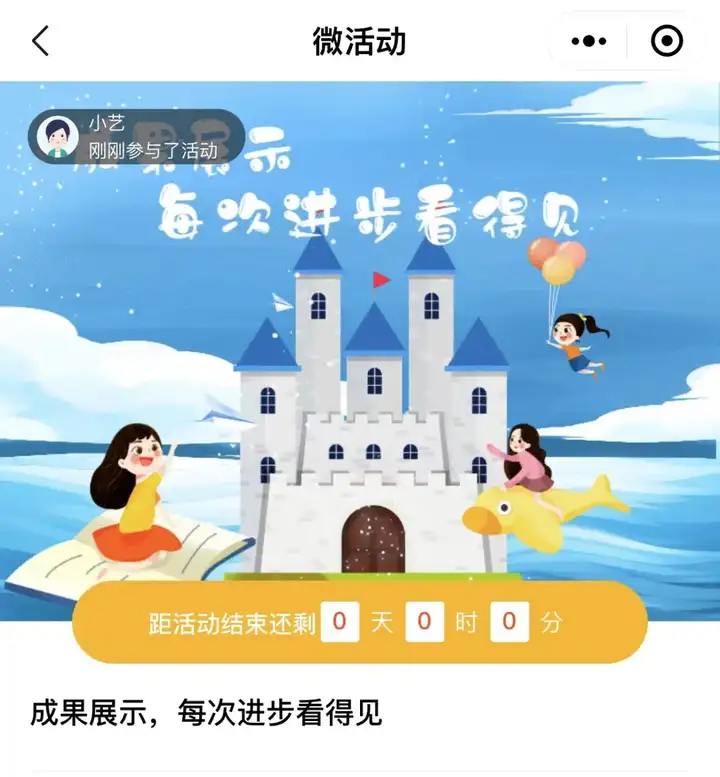Viewport: 720px width, 777px height.
Task: Close the mini program with the circle button
Action: (666, 41)
